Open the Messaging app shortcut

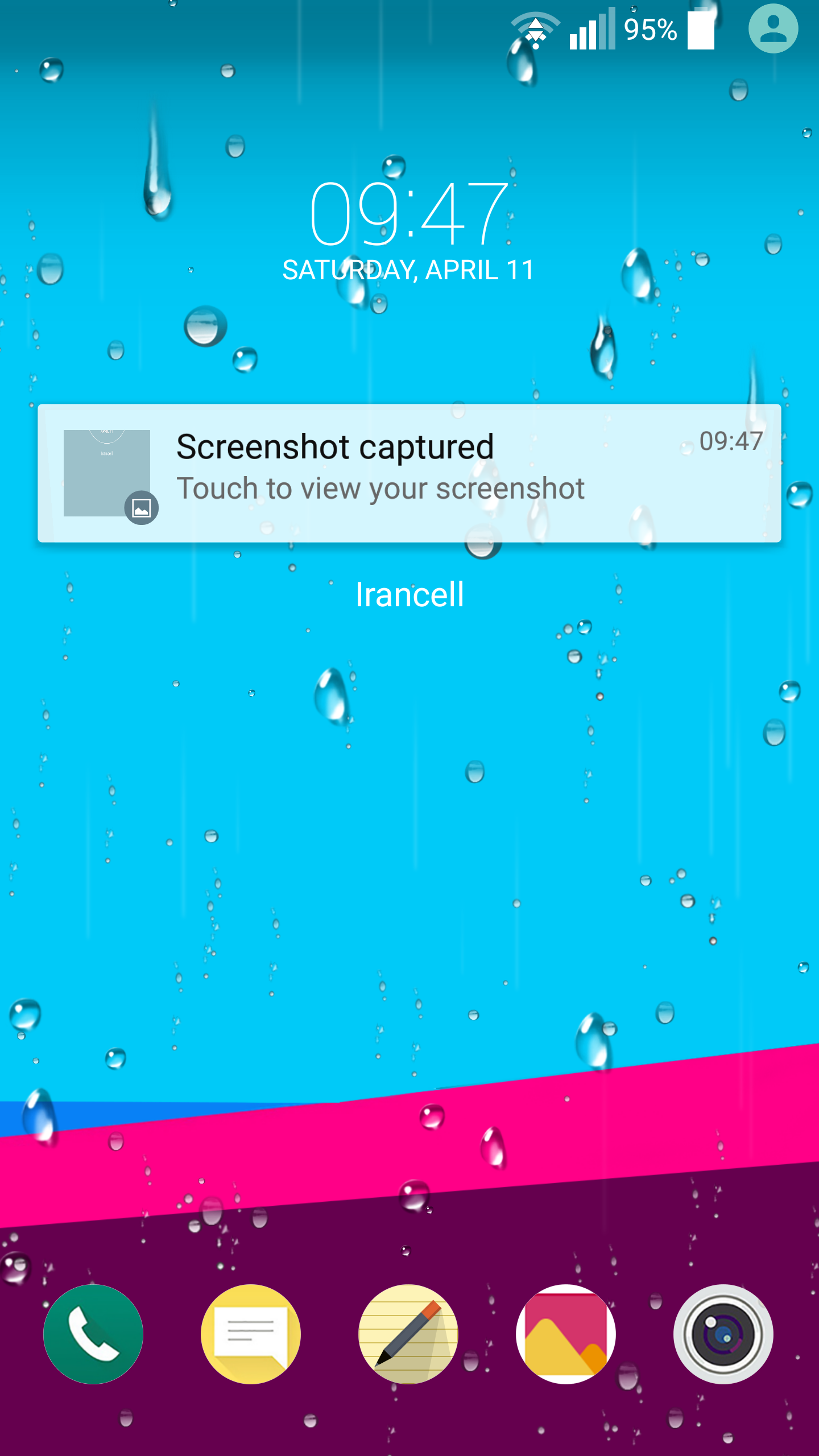251,1334
